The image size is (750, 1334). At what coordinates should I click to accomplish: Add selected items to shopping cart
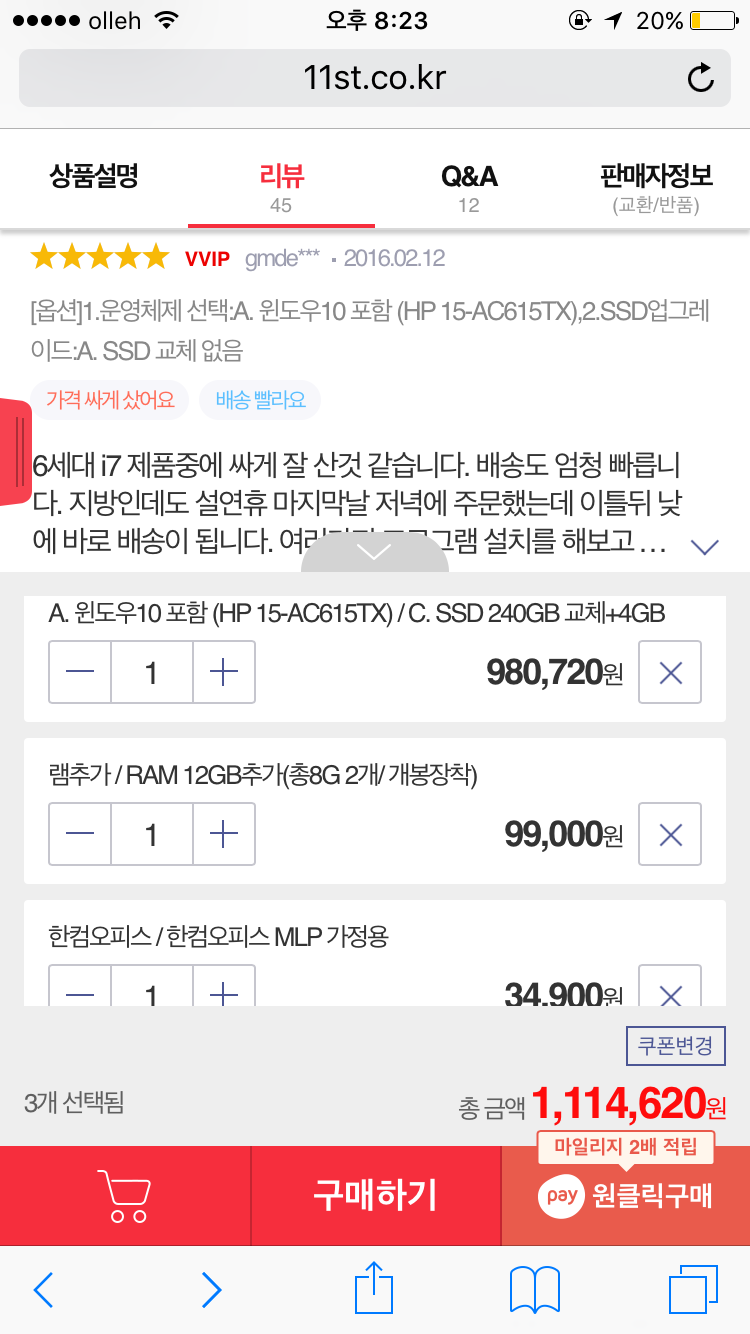[x=124, y=1196]
